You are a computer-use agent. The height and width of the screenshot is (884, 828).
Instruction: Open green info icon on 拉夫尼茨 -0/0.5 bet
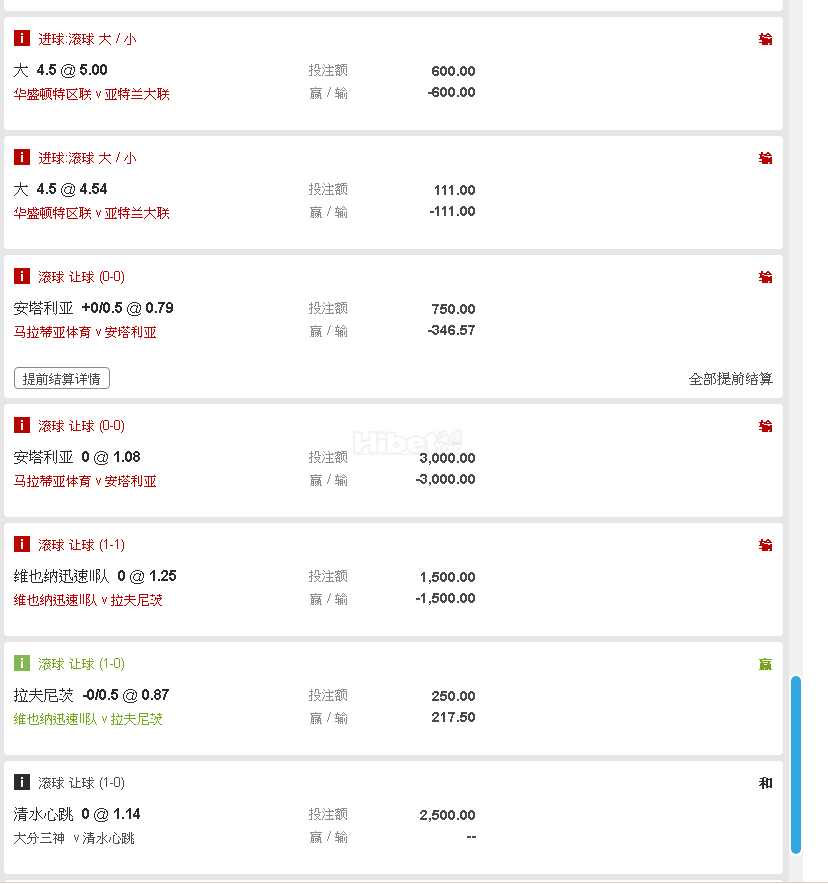[x=22, y=664]
